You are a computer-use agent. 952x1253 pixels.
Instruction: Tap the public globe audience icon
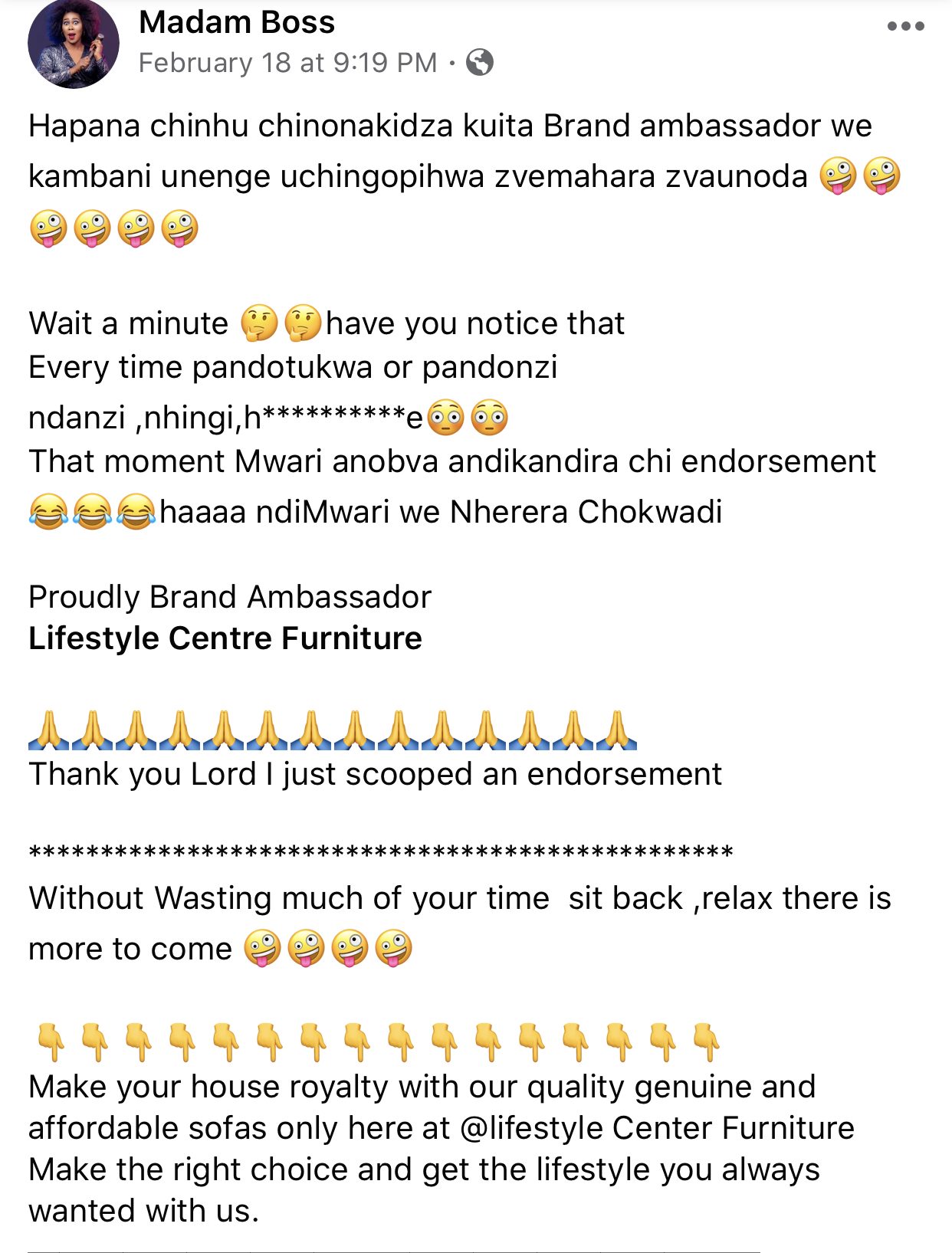point(480,63)
